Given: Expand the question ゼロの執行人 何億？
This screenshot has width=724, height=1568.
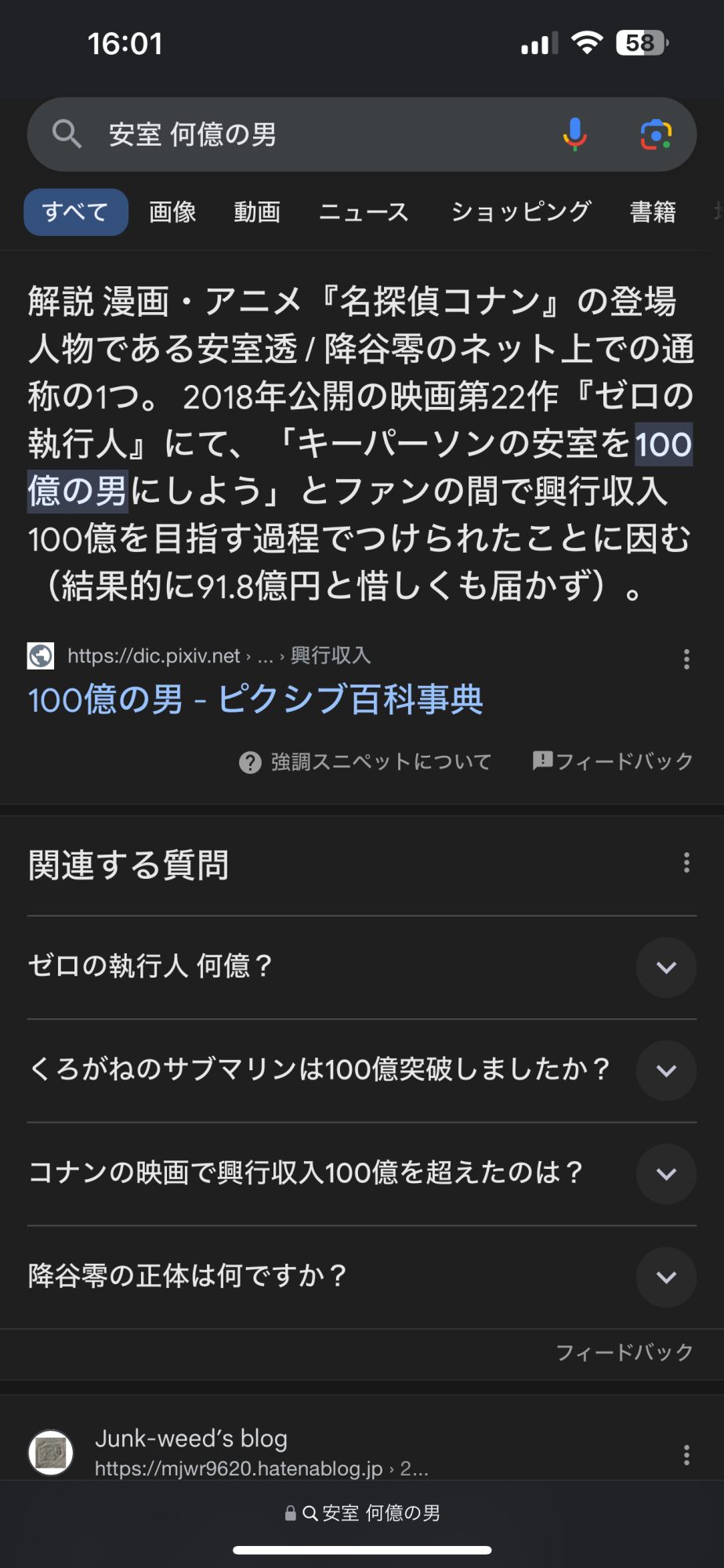Looking at the screenshot, I should 666,967.
